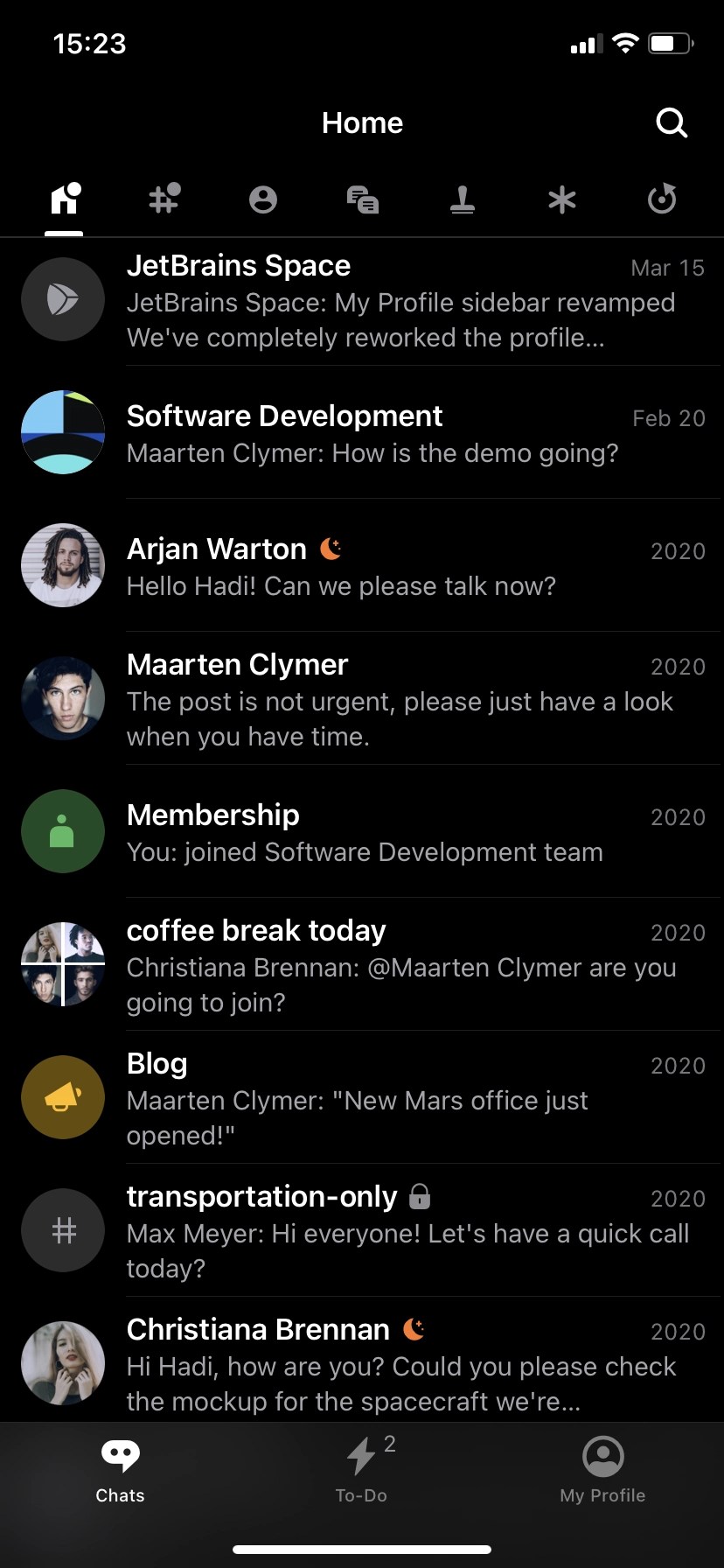724x1568 pixels.
Task: Open the coffee break today group chat
Action: pos(402,965)
